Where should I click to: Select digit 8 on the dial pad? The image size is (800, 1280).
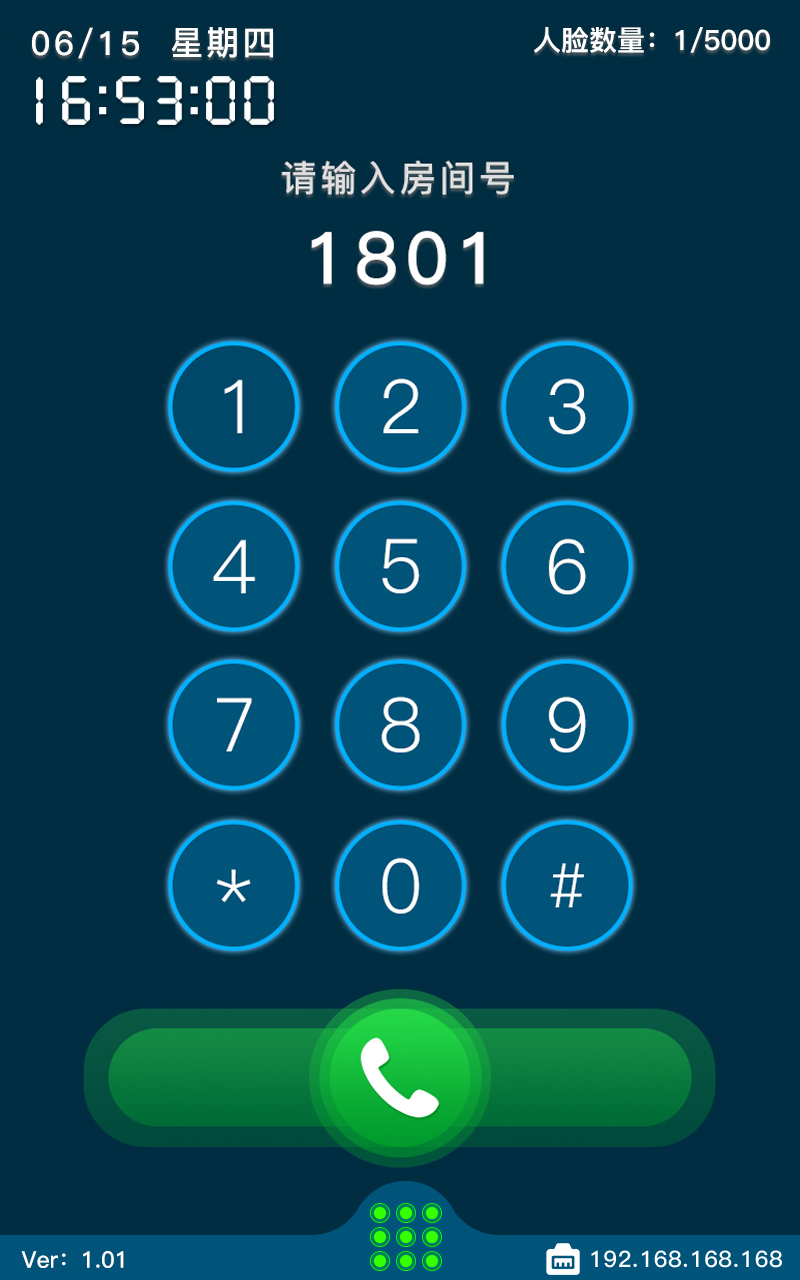[400, 725]
